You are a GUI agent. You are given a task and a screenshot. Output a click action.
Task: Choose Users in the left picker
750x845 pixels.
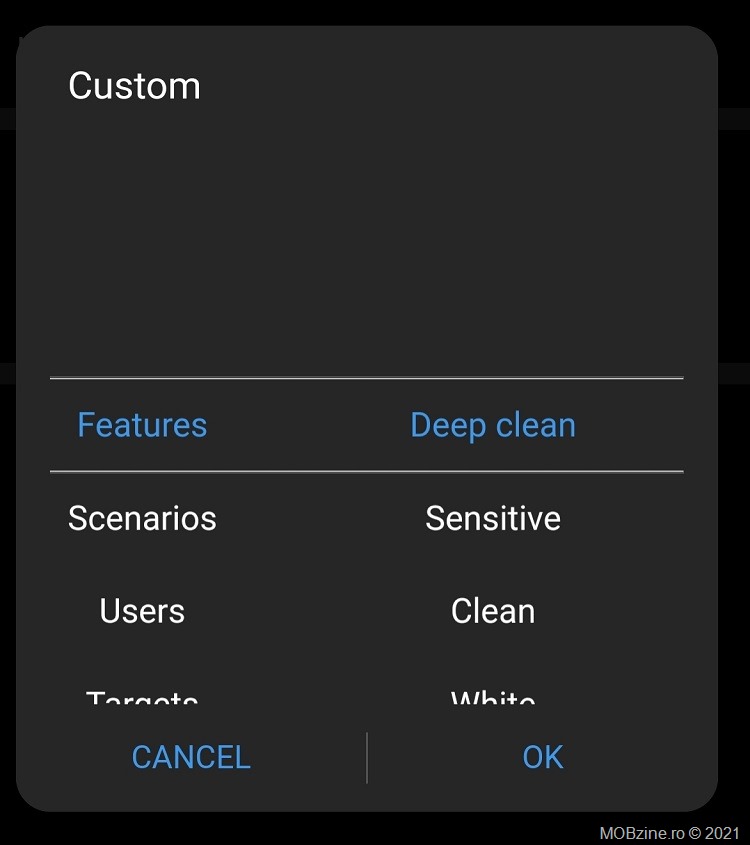point(142,611)
